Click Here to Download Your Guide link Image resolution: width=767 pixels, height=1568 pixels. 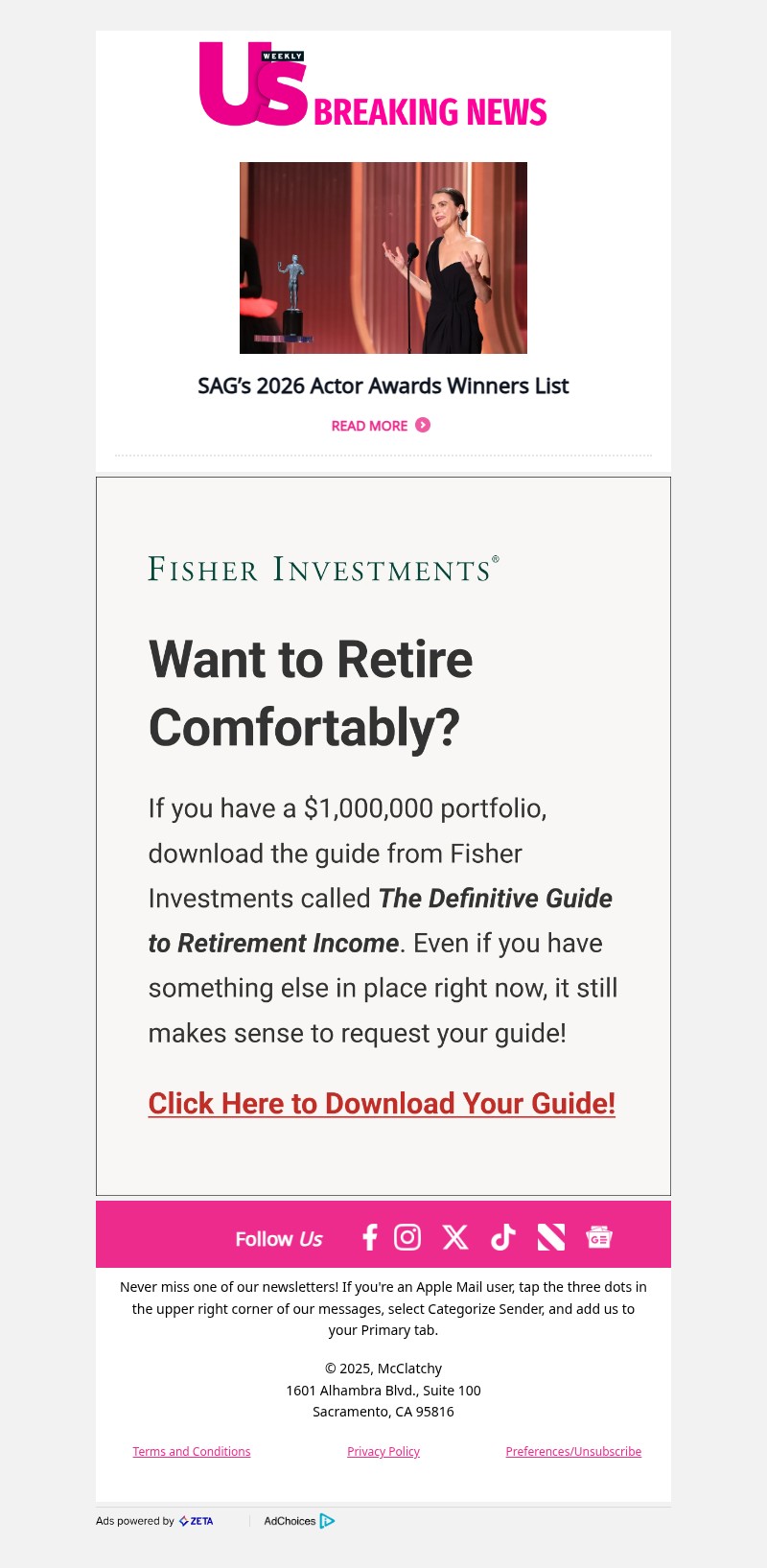click(382, 1104)
